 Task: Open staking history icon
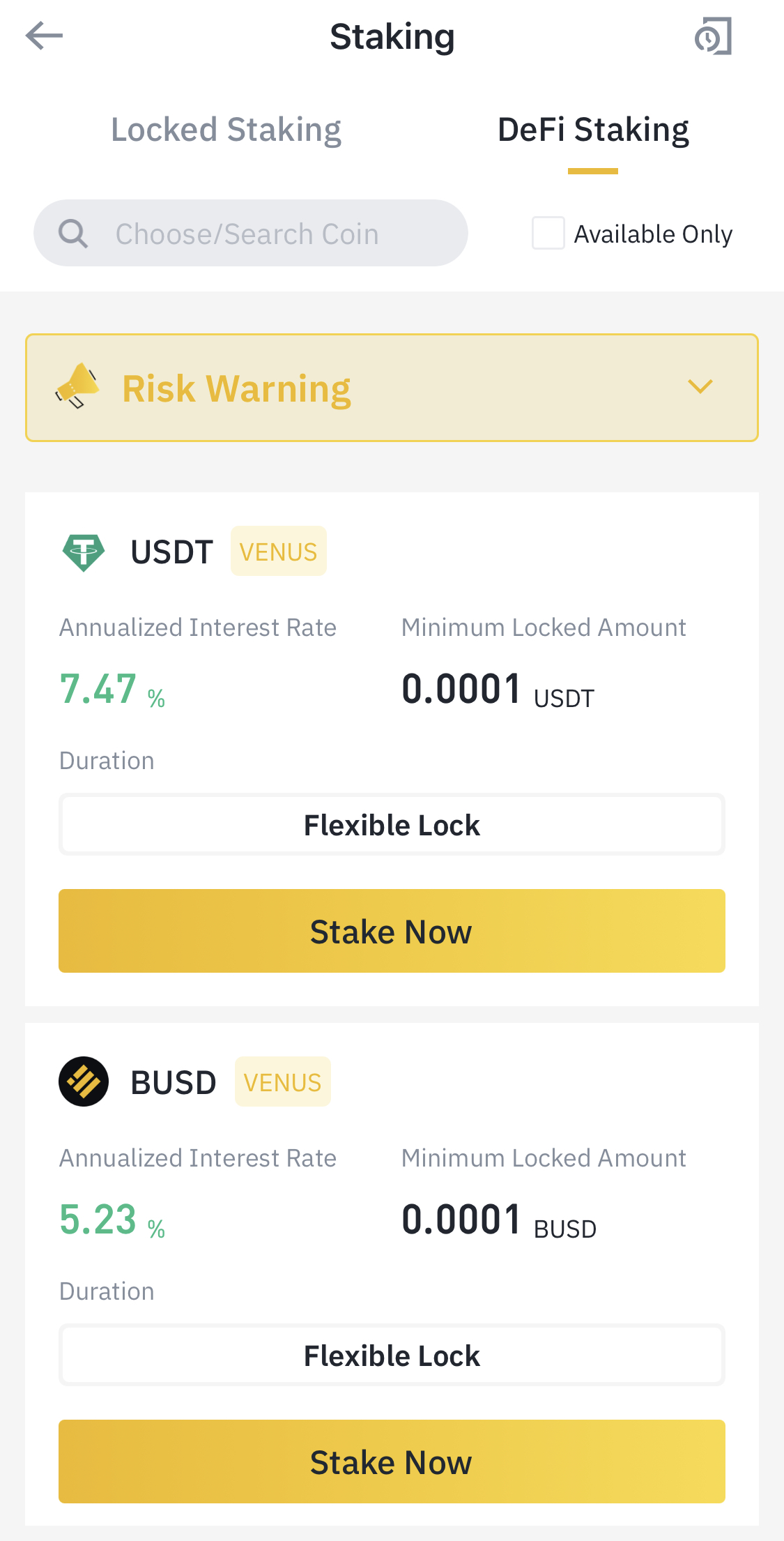[713, 36]
